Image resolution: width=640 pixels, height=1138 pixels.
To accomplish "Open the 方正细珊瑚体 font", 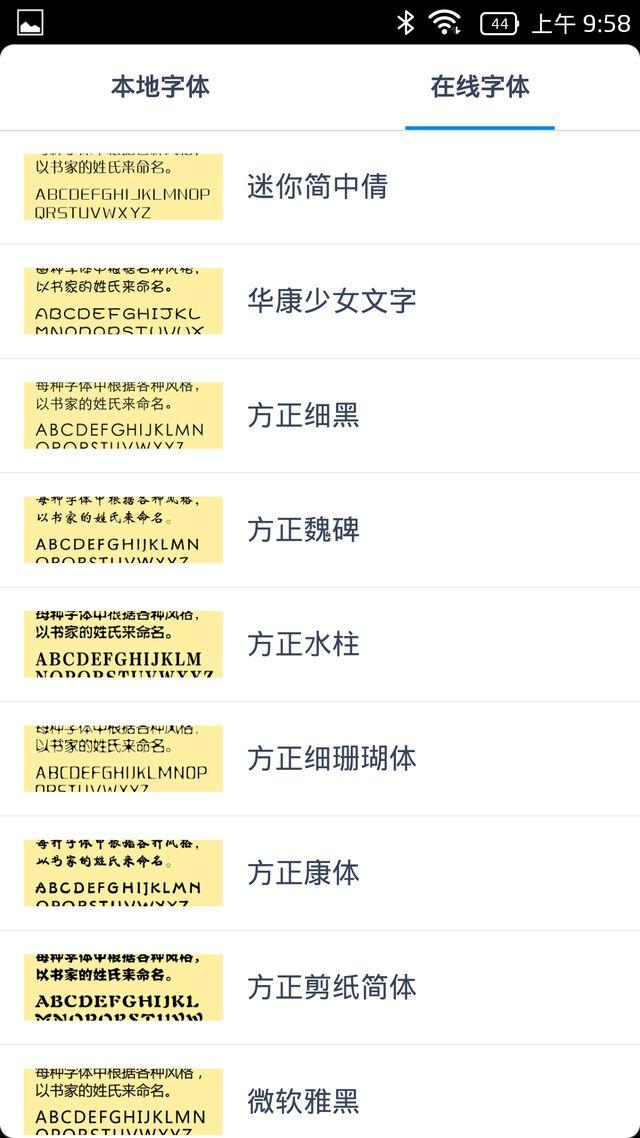I will (331, 758).
